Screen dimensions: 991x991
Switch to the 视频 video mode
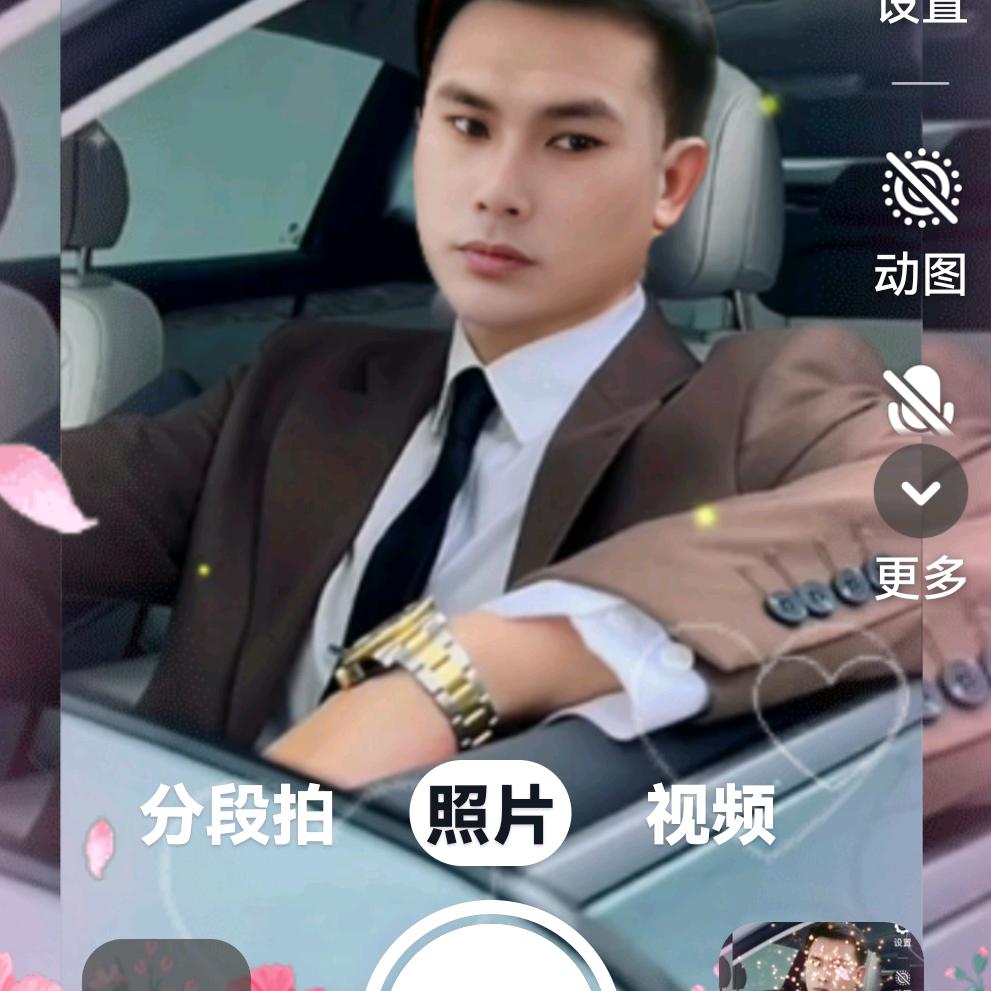pos(711,814)
